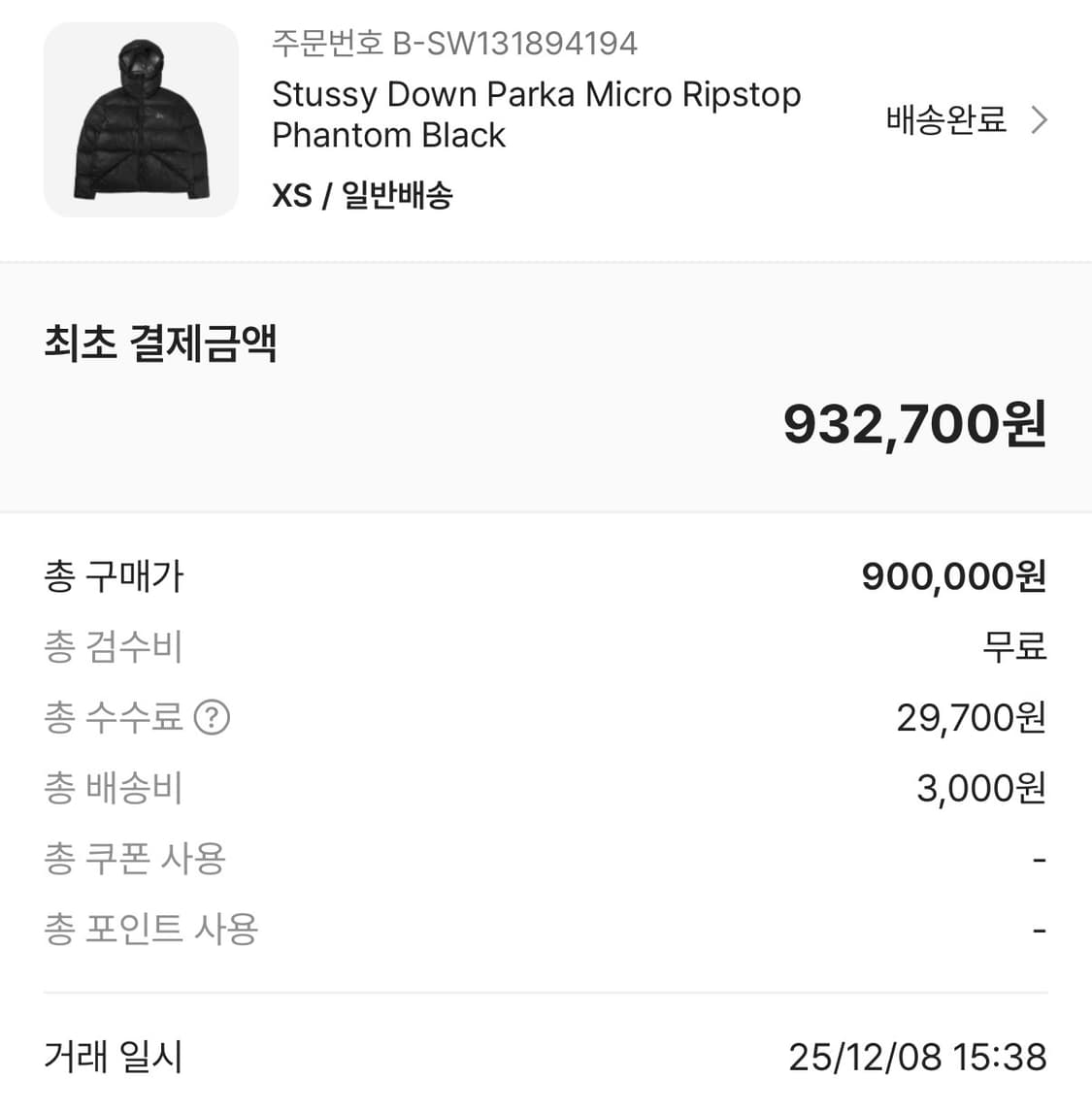Tap the 총 쿠폰 사용 coupon row
Viewport: 1092px width, 1112px height.
132,858
